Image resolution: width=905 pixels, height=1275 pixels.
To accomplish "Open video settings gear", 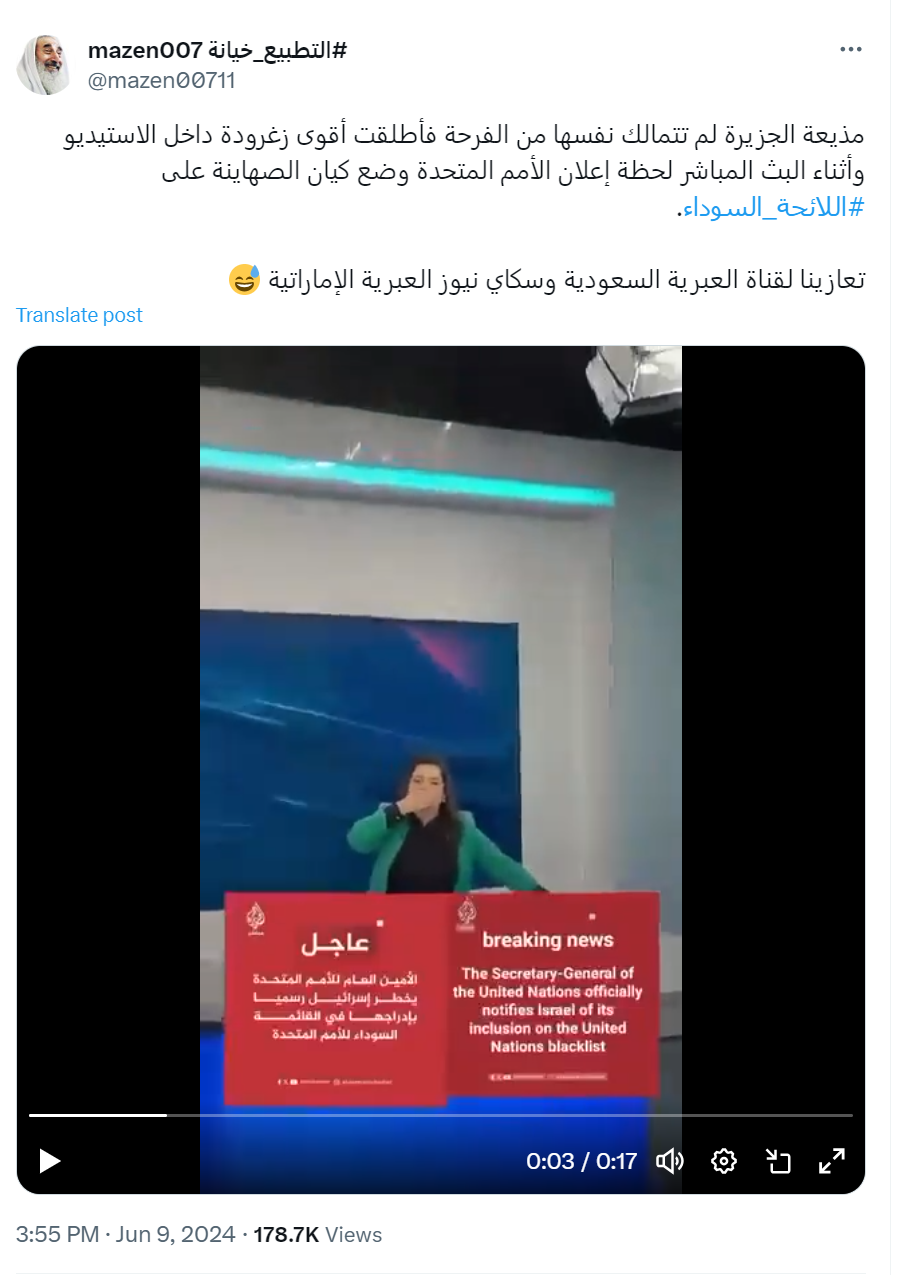I will click(724, 1161).
